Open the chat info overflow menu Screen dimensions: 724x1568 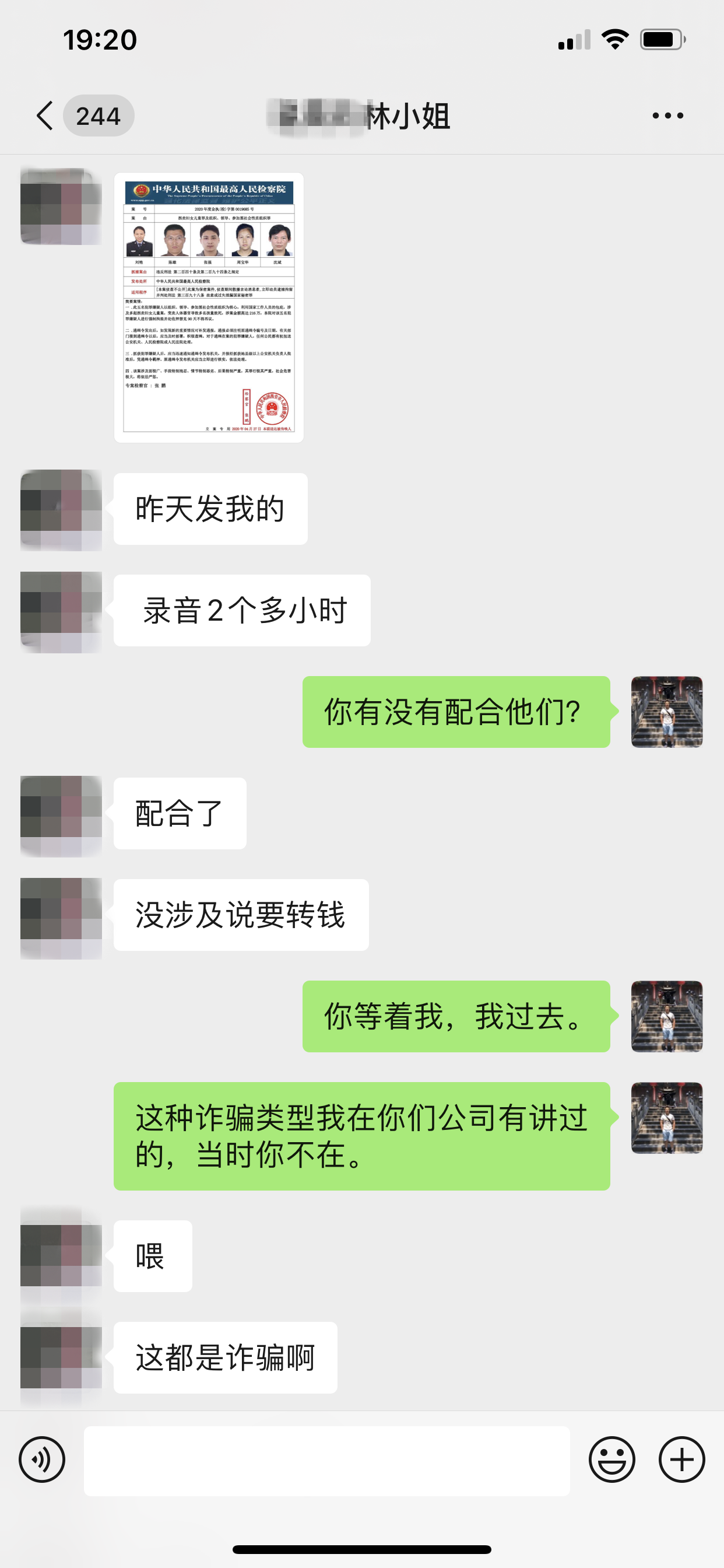click(x=667, y=116)
